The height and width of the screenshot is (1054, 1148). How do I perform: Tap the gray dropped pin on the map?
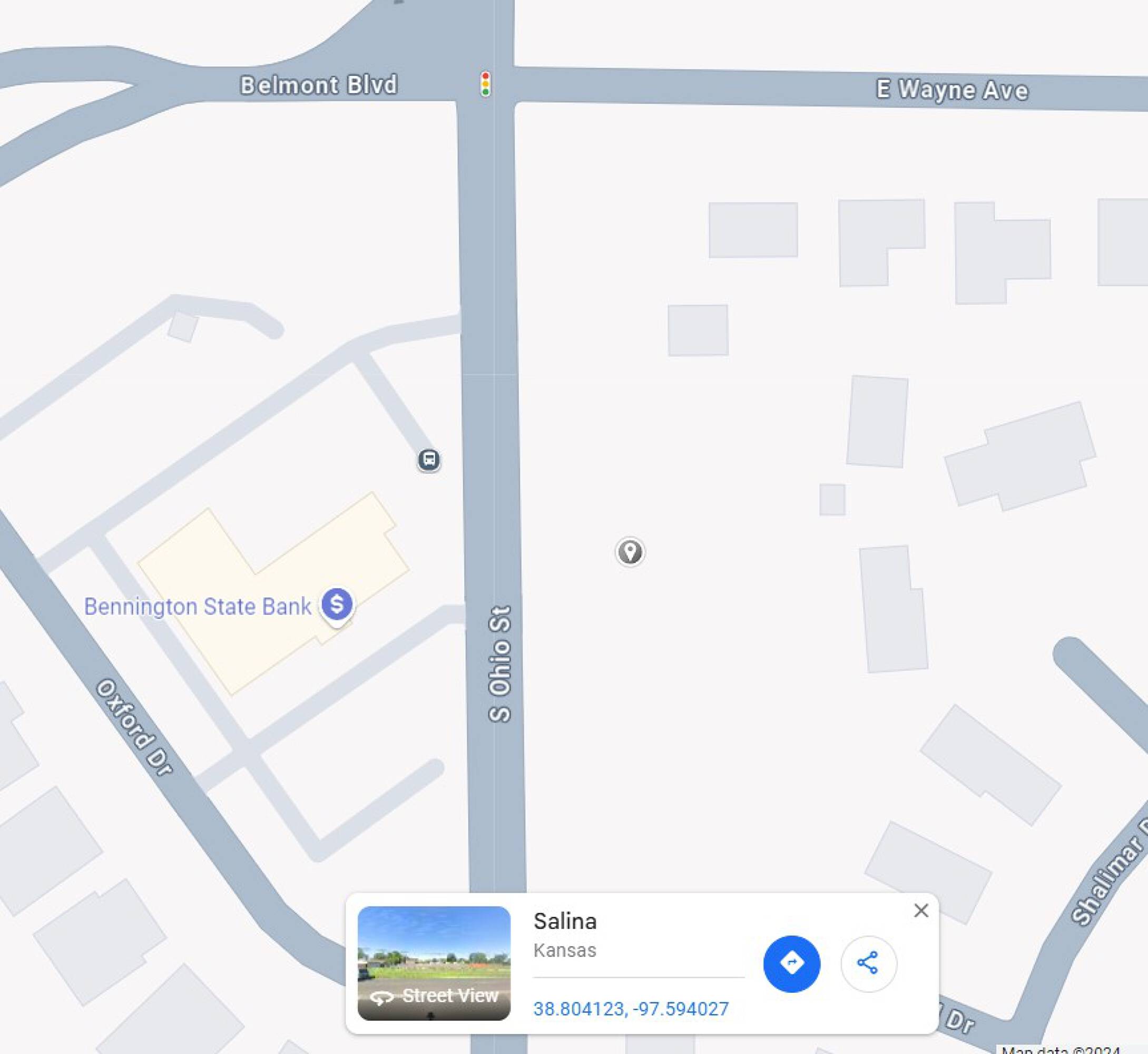click(630, 552)
